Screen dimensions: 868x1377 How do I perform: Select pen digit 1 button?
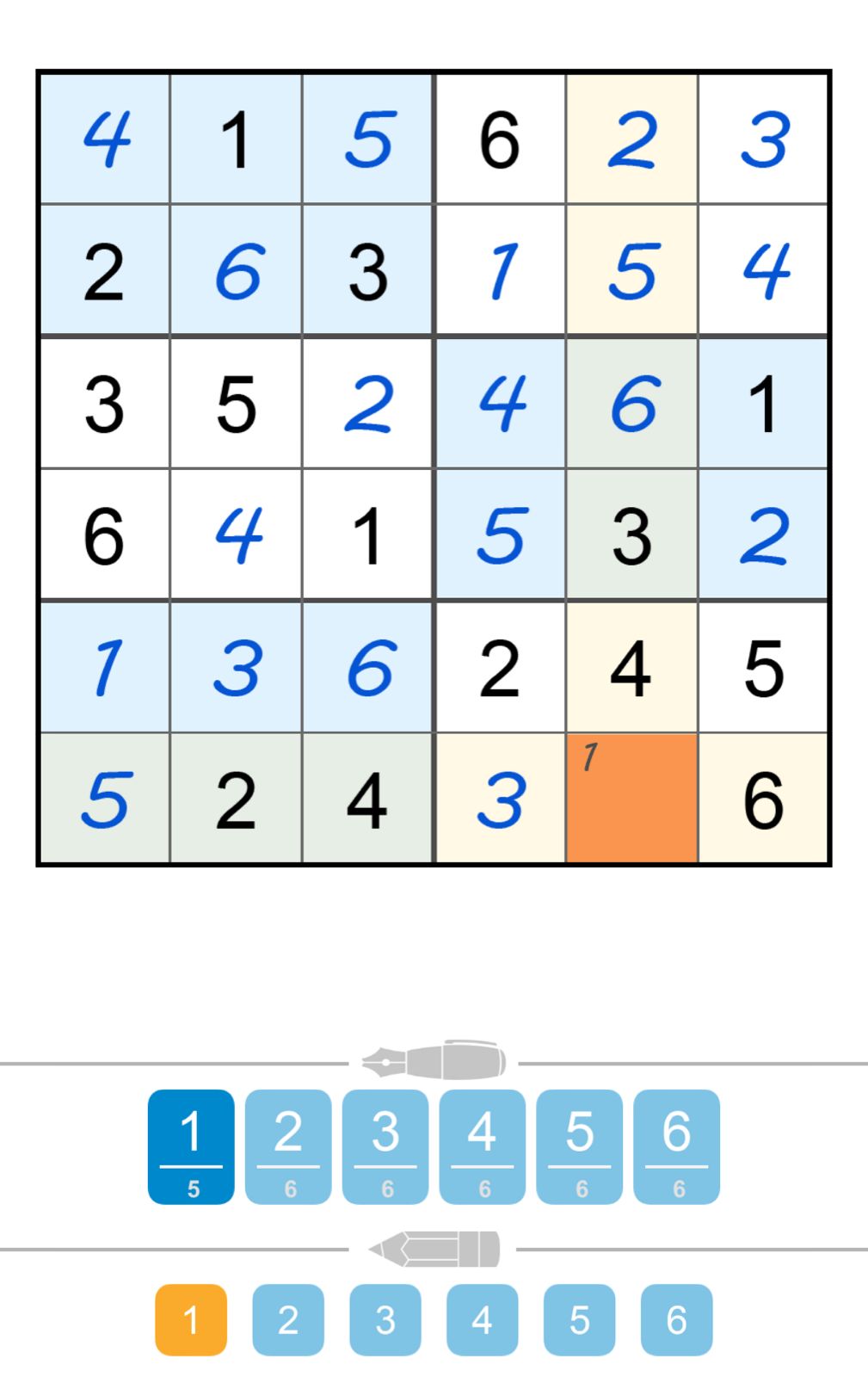[191, 1146]
